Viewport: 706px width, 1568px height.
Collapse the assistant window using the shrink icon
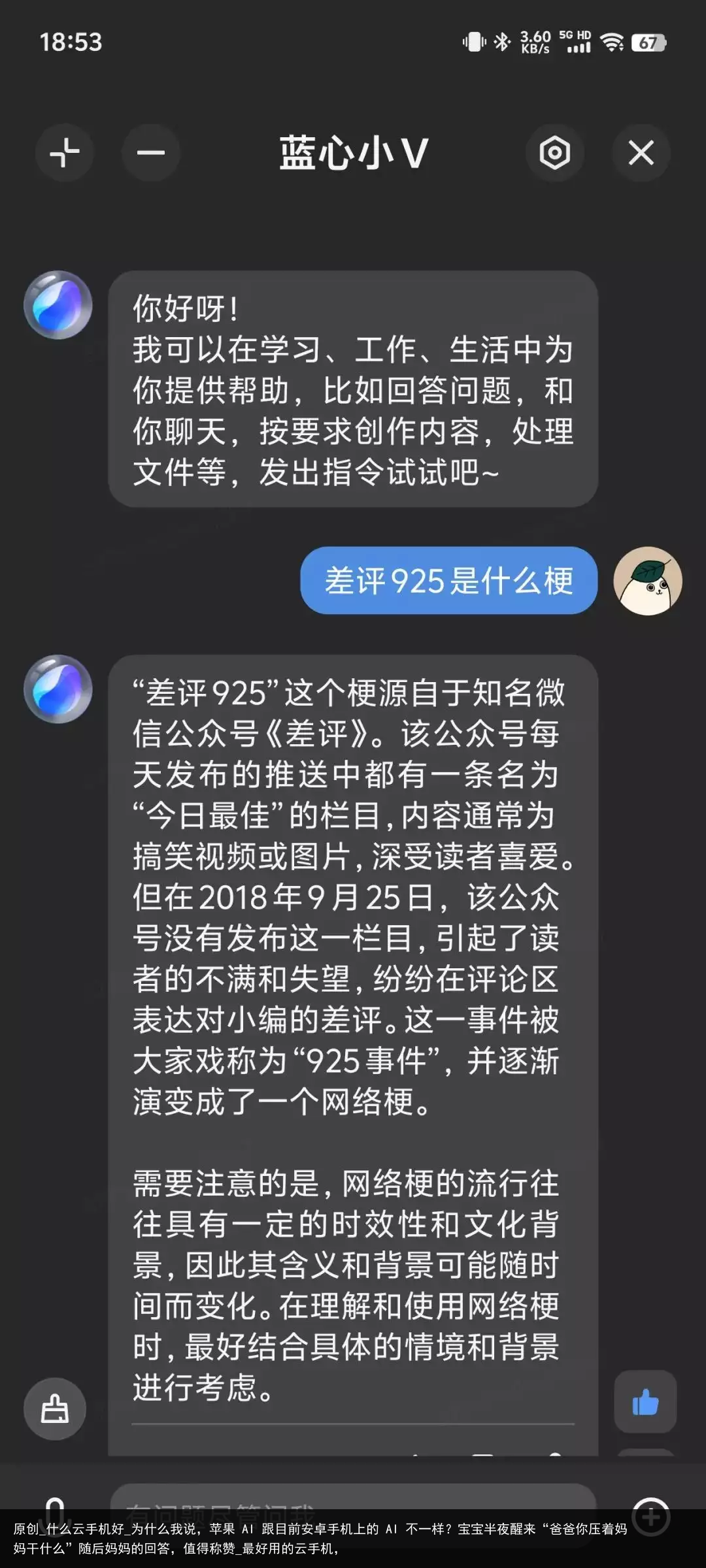click(65, 154)
